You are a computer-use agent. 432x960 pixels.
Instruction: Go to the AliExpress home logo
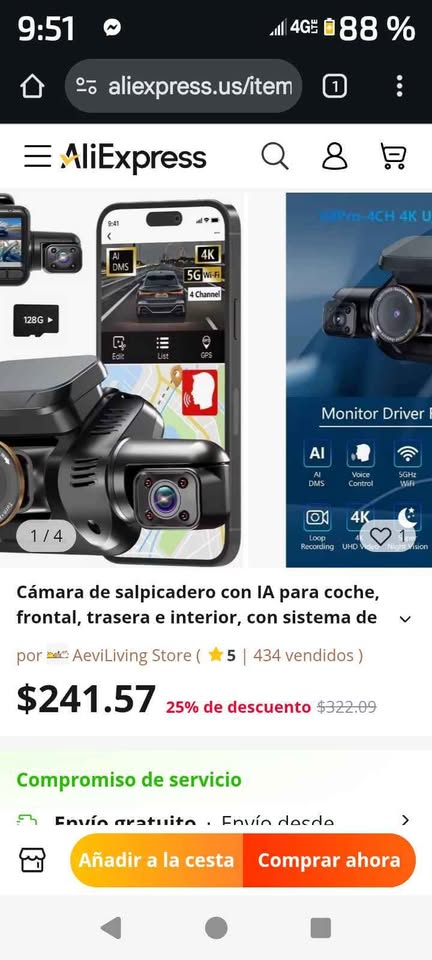tap(133, 157)
